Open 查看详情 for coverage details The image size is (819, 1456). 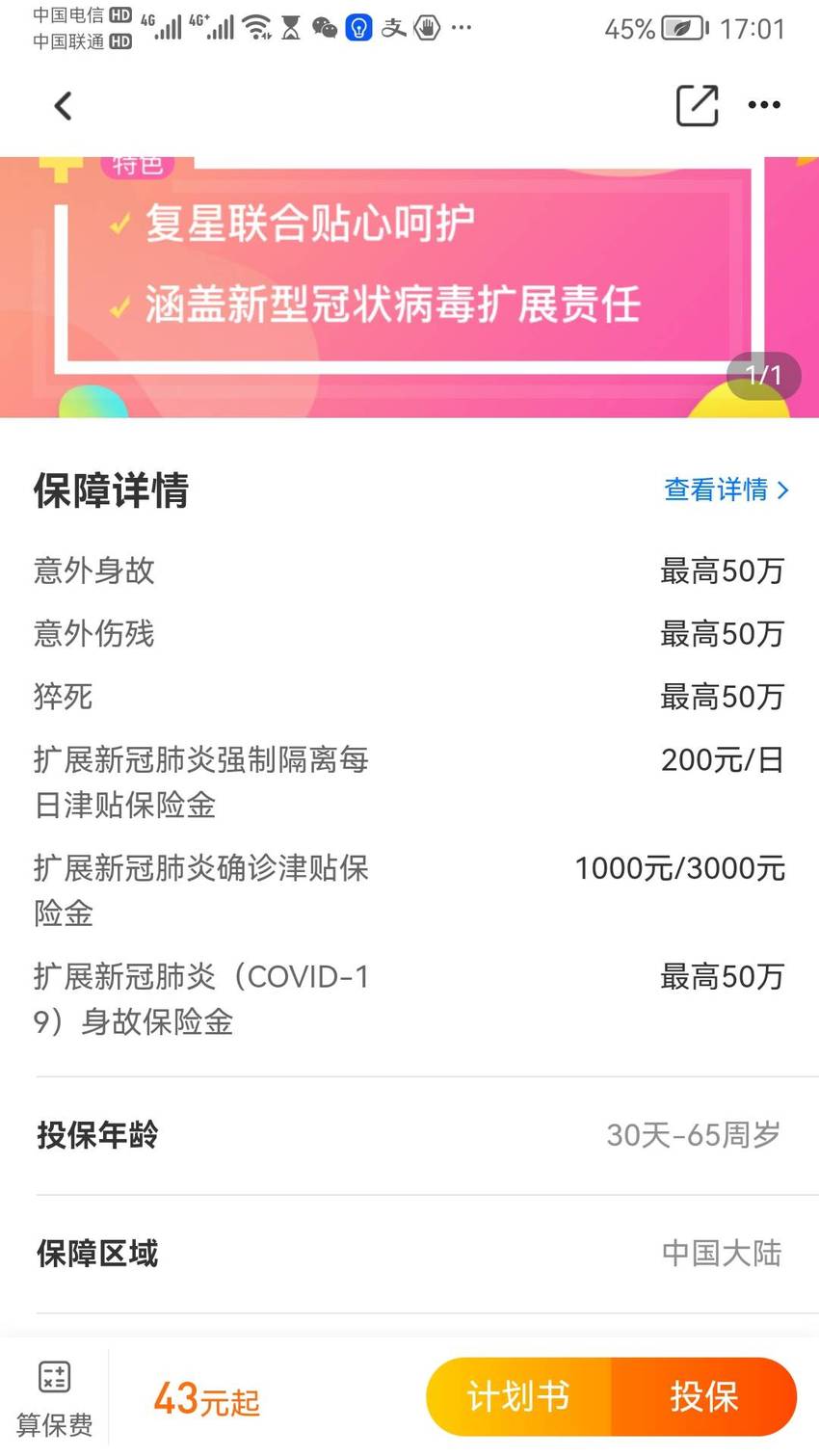click(x=727, y=490)
